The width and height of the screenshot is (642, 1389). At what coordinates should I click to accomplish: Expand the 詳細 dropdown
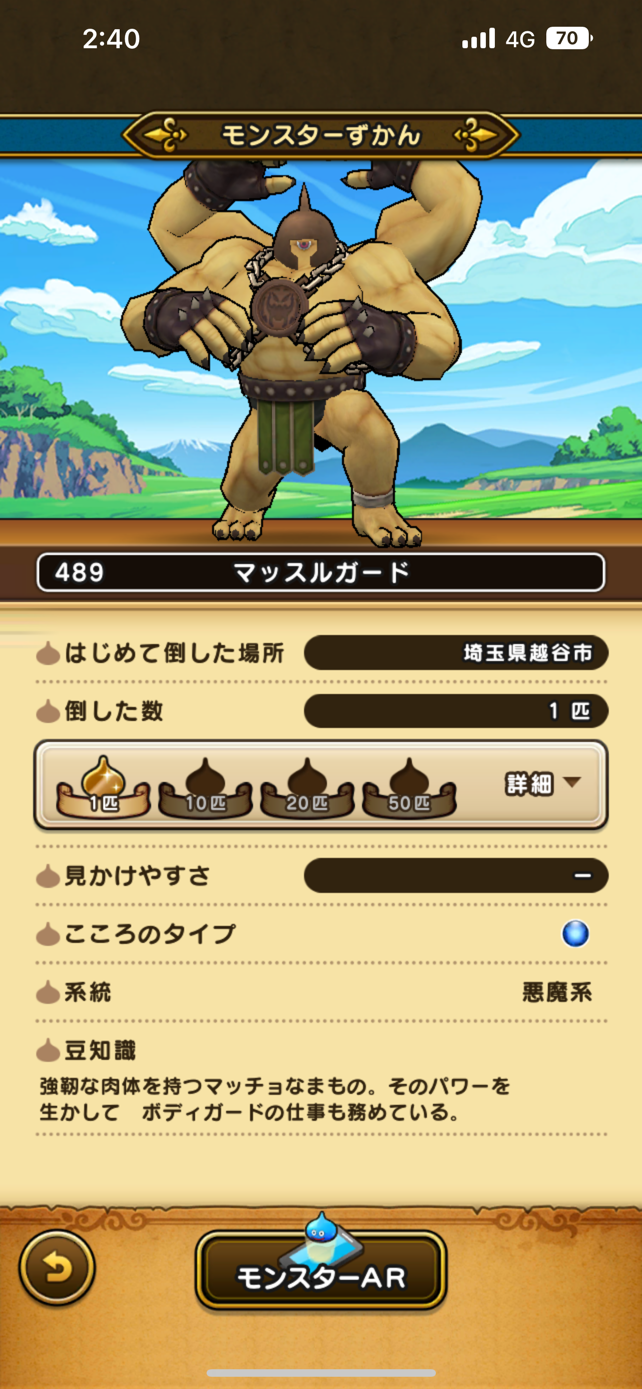(542, 784)
